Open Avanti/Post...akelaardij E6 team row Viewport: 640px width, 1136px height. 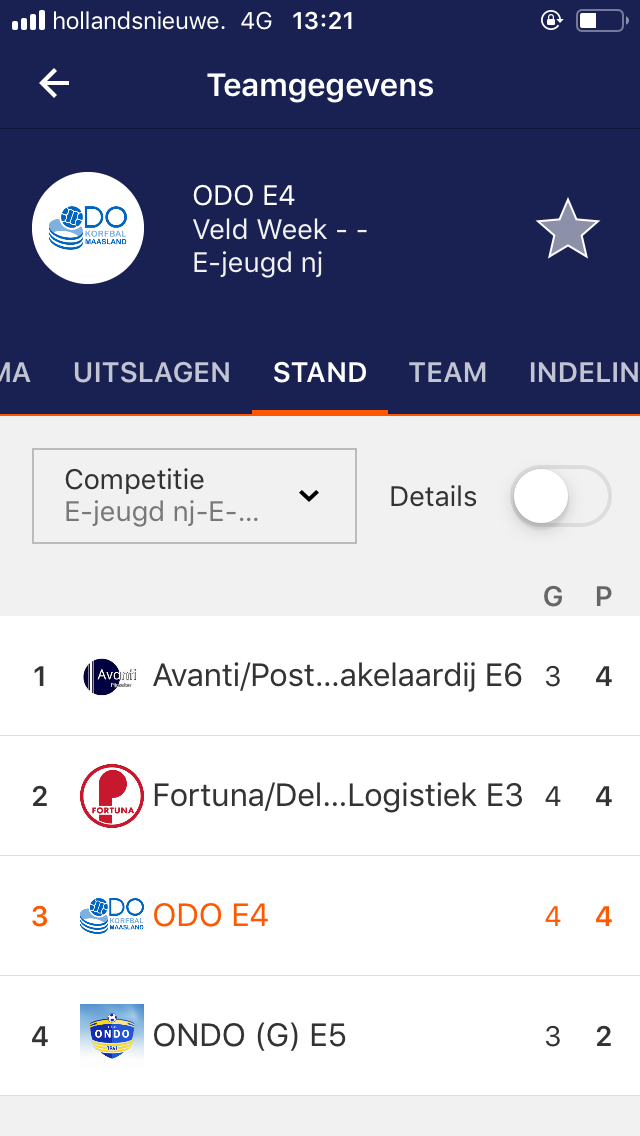pyautogui.click(x=320, y=676)
